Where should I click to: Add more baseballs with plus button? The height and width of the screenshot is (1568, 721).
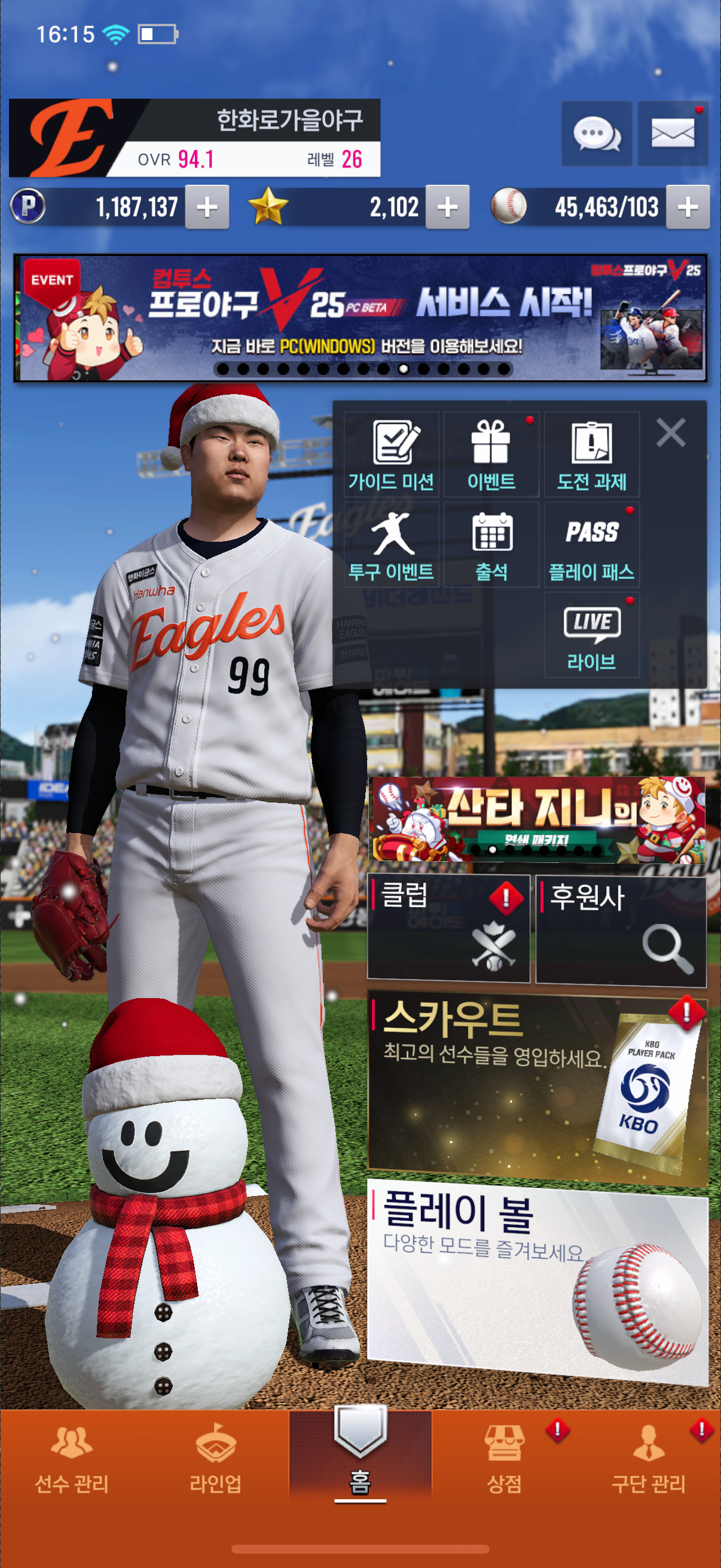(688, 208)
